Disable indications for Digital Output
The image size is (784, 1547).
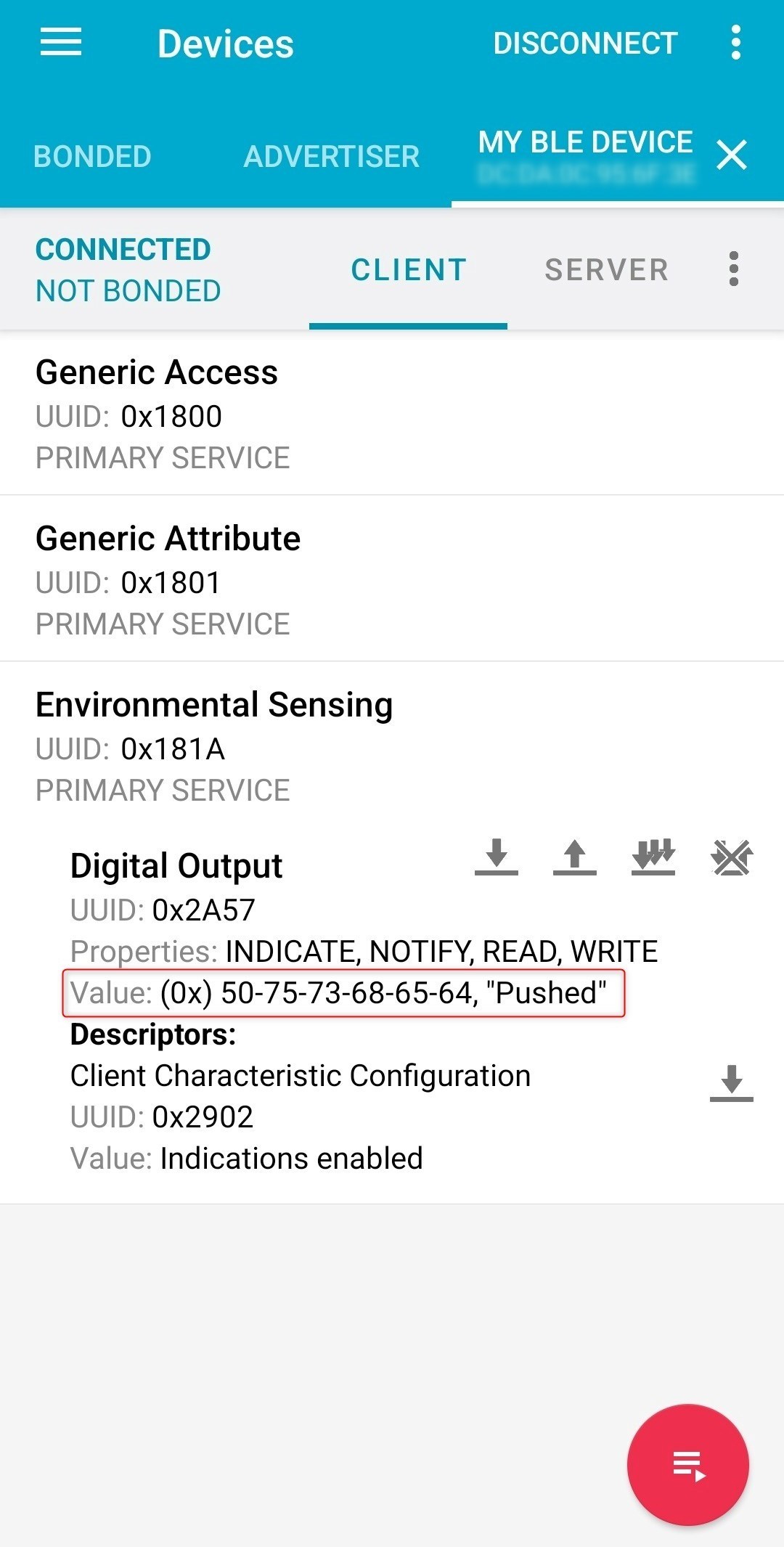click(732, 857)
